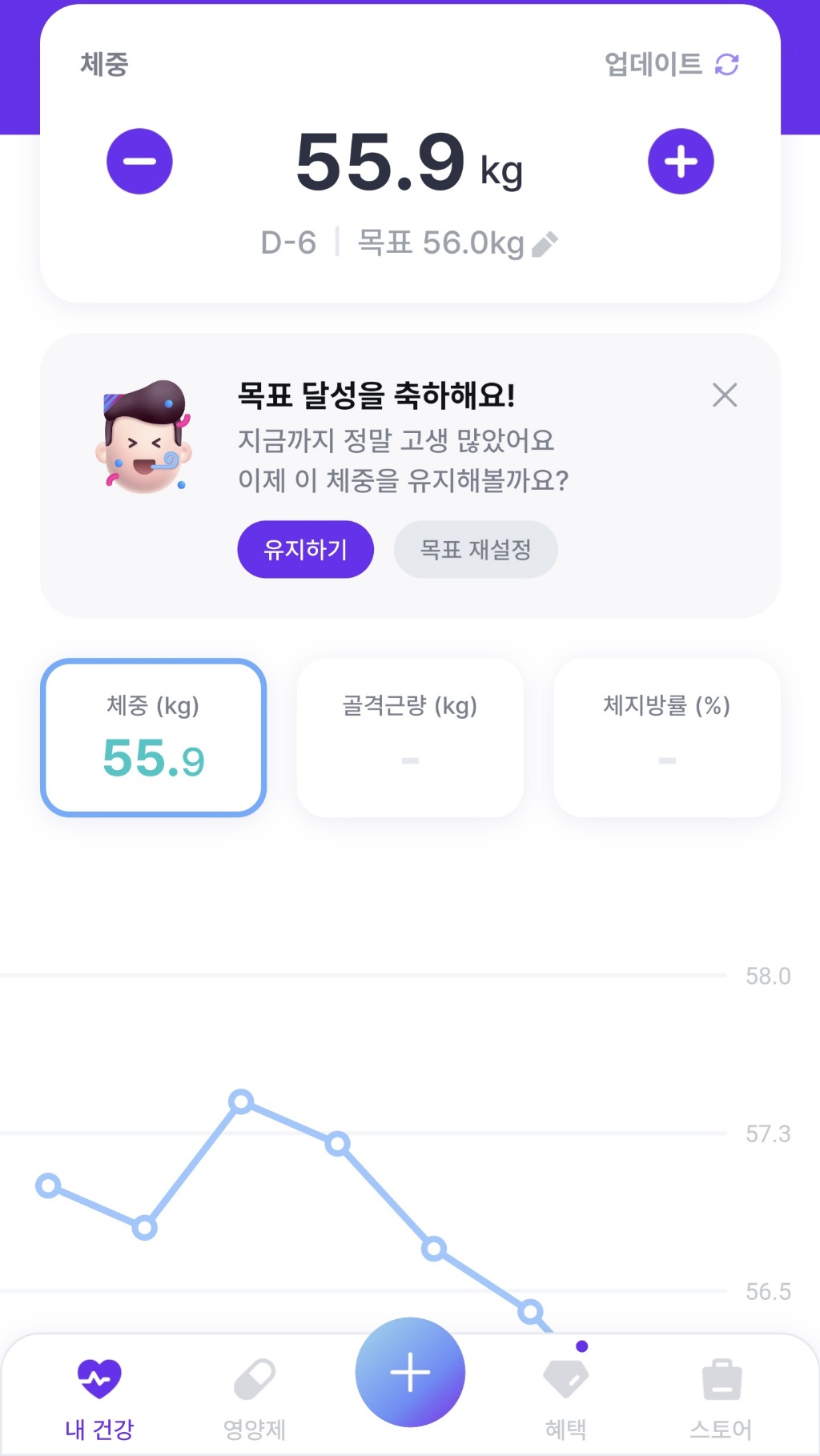This screenshot has height=1456, width=820.
Task: Tap the 업데이트 refresh button
Action: pyautogui.click(x=671, y=64)
